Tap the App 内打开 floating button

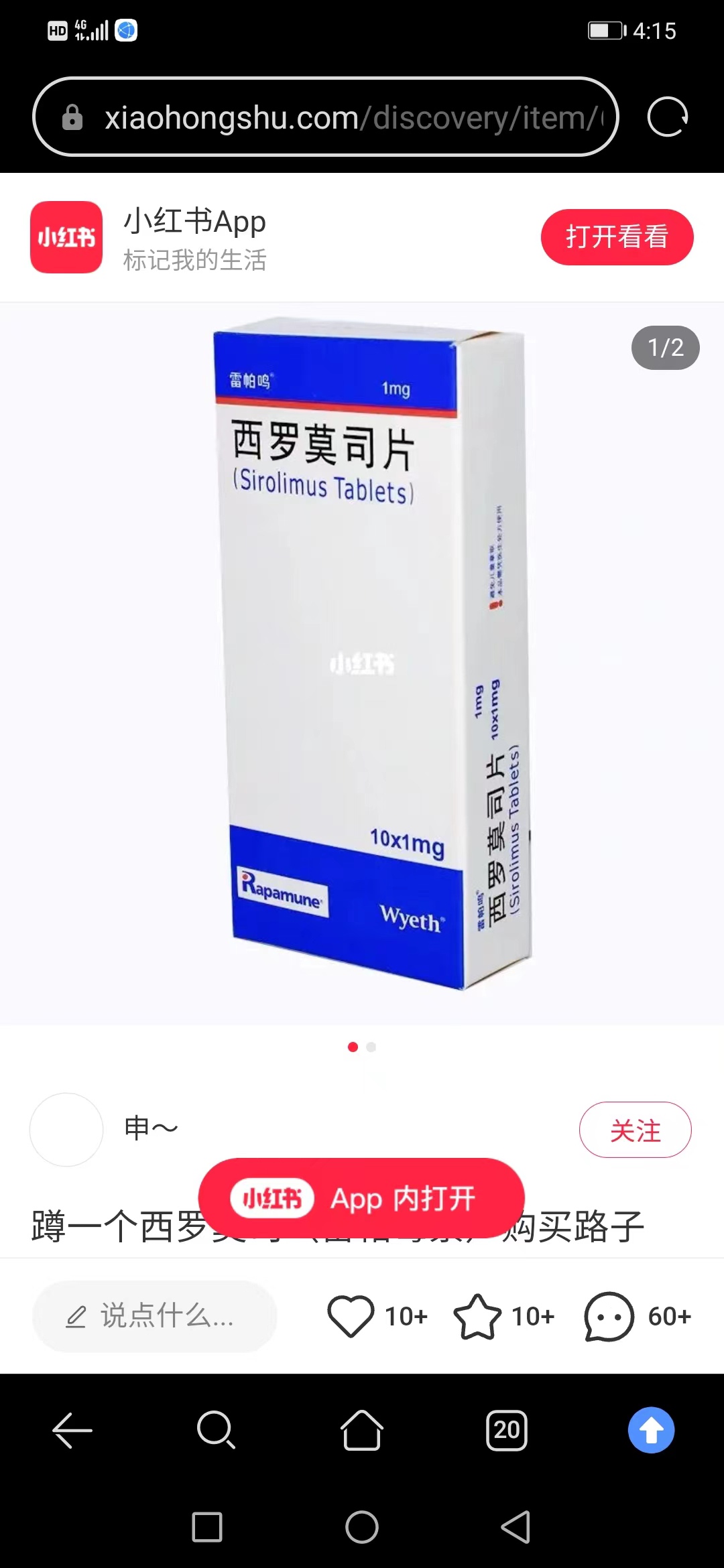(x=361, y=1198)
